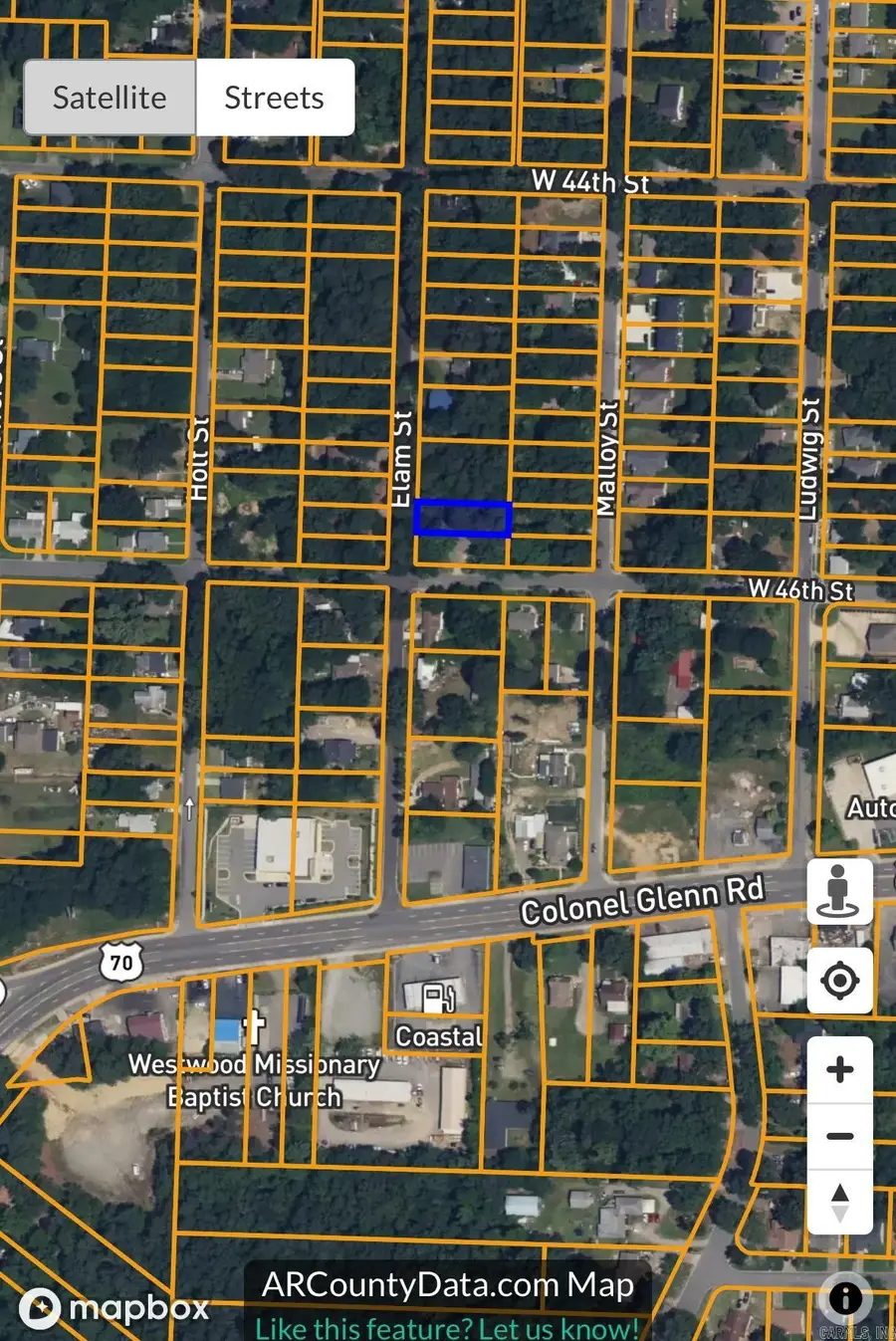
Task: Zoom in using the plus icon
Action: 841,1067
